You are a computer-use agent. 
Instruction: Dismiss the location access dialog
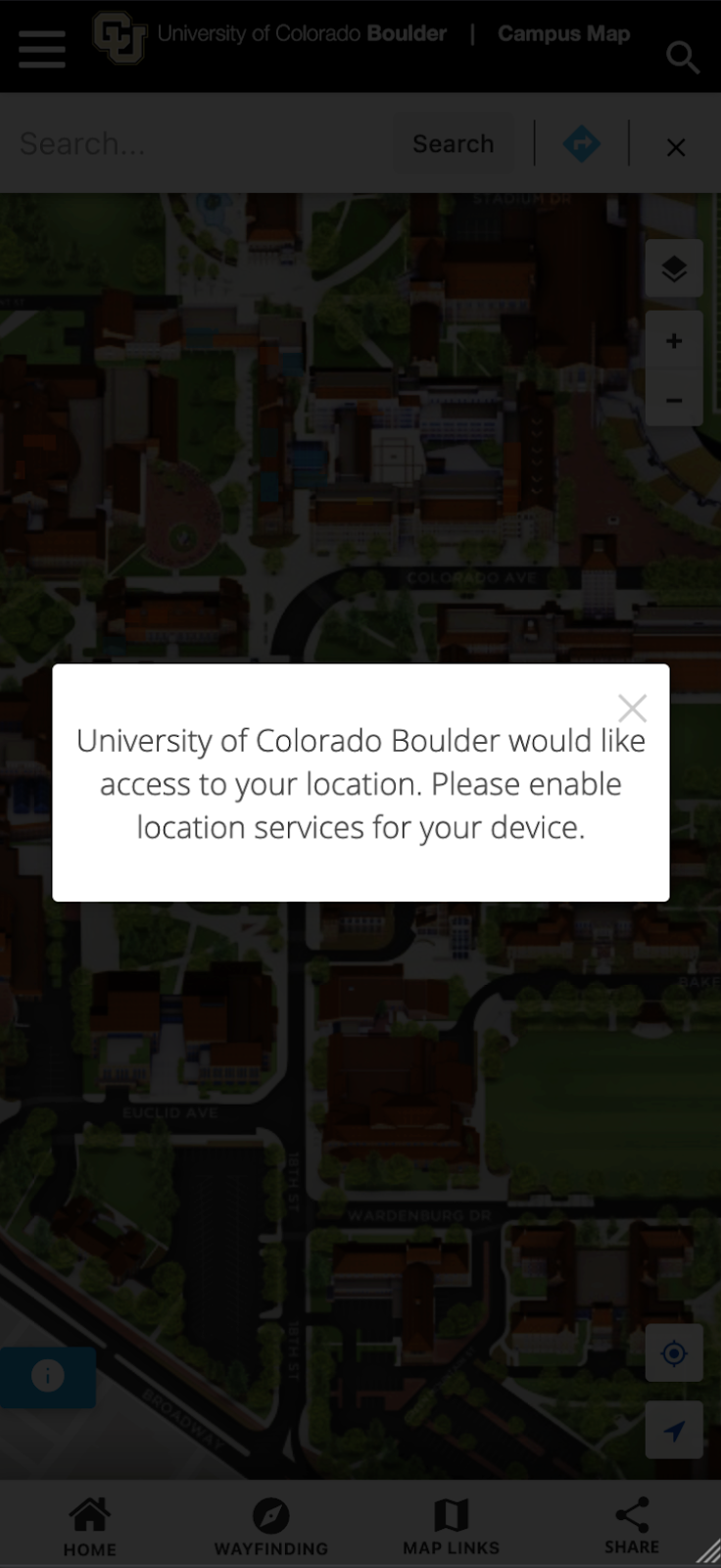pyautogui.click(x=632, y=708)
